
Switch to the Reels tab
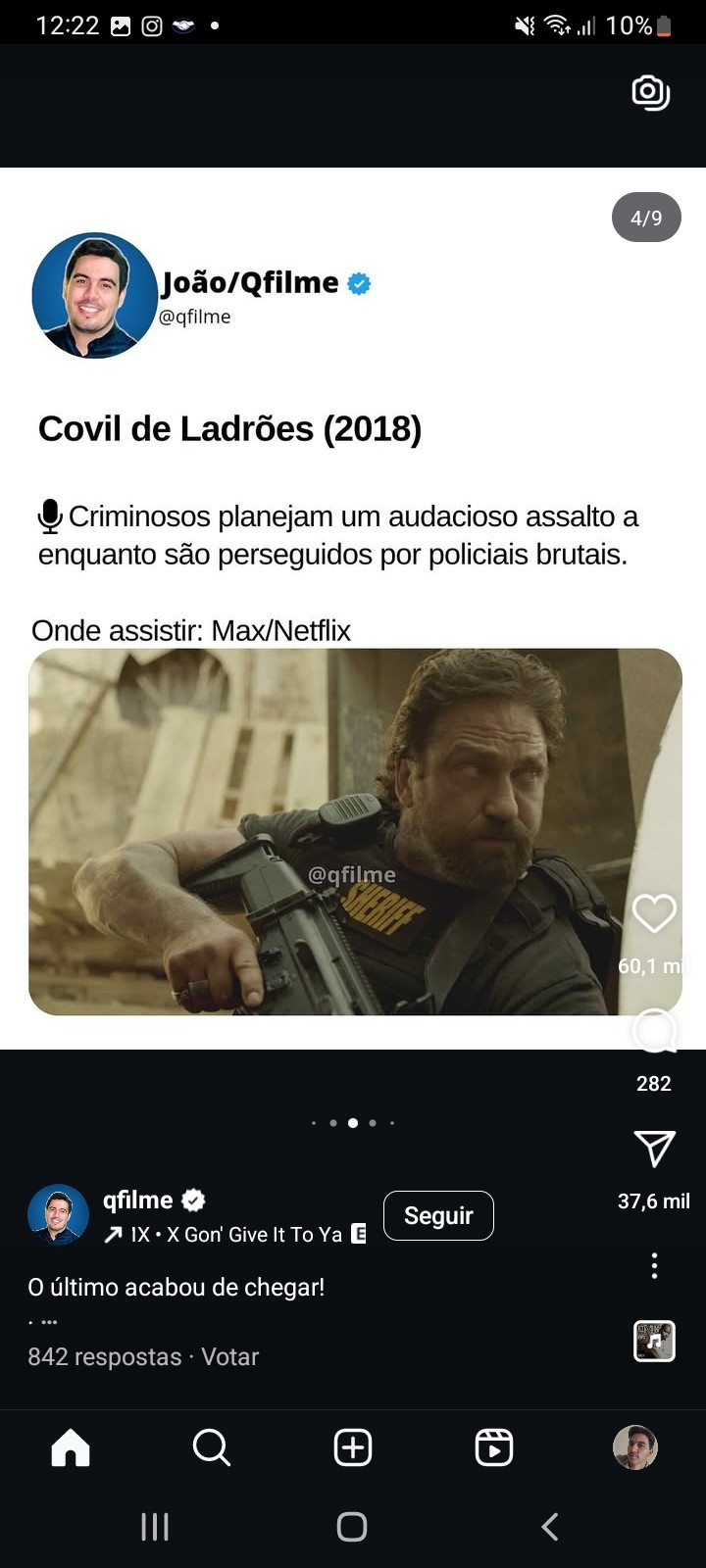(x=494, y=1447)
